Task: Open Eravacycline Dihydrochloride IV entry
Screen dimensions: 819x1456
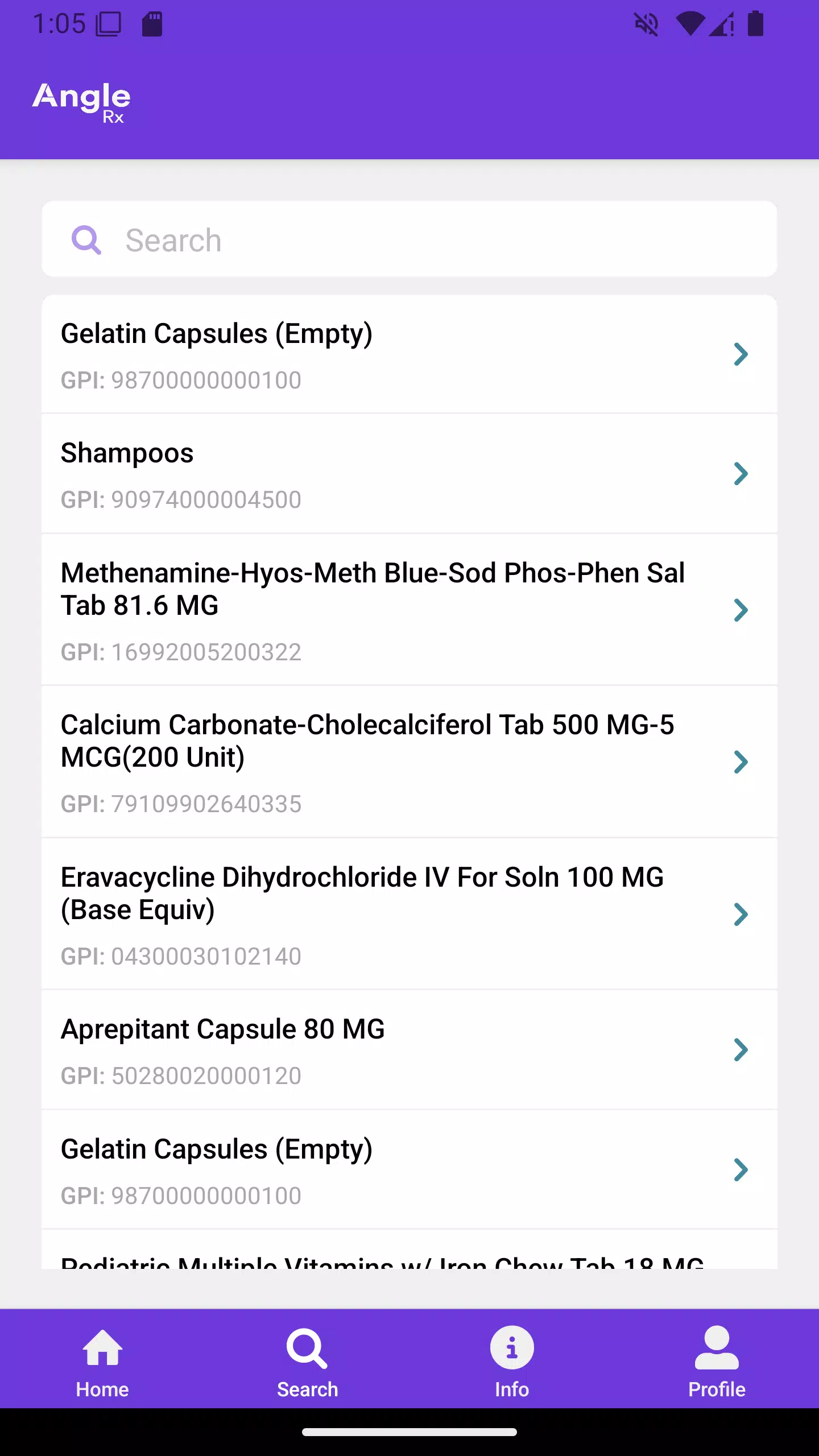Action: [409, 914]
